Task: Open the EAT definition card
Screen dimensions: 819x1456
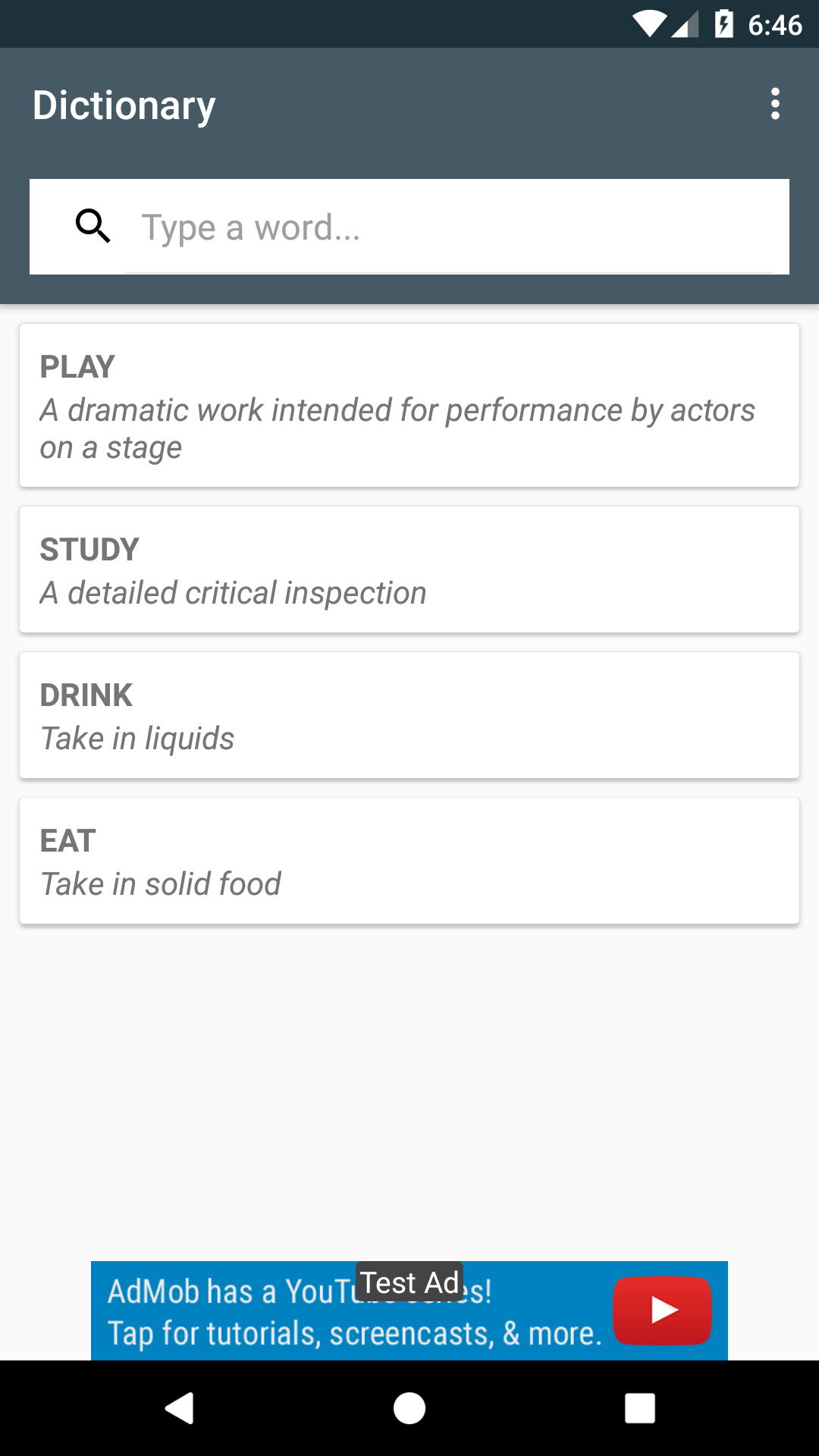Action: [409, 861]
